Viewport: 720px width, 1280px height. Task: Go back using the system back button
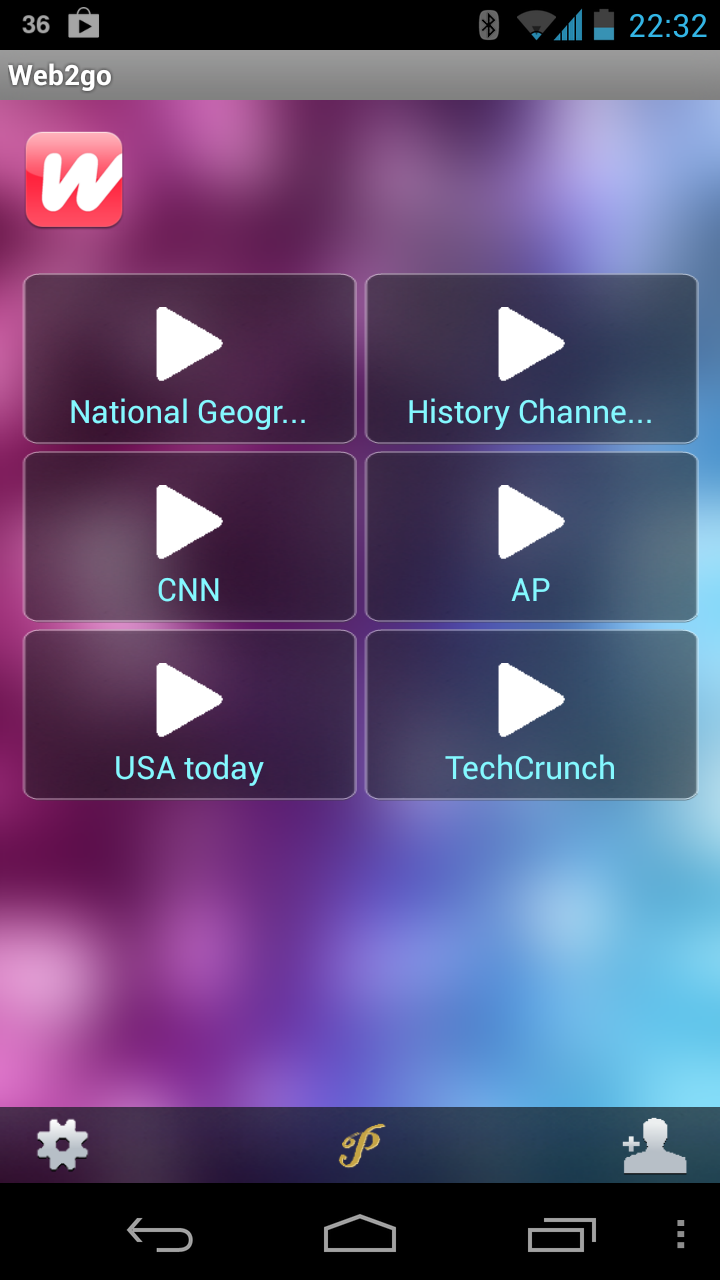coord(160,1234)
